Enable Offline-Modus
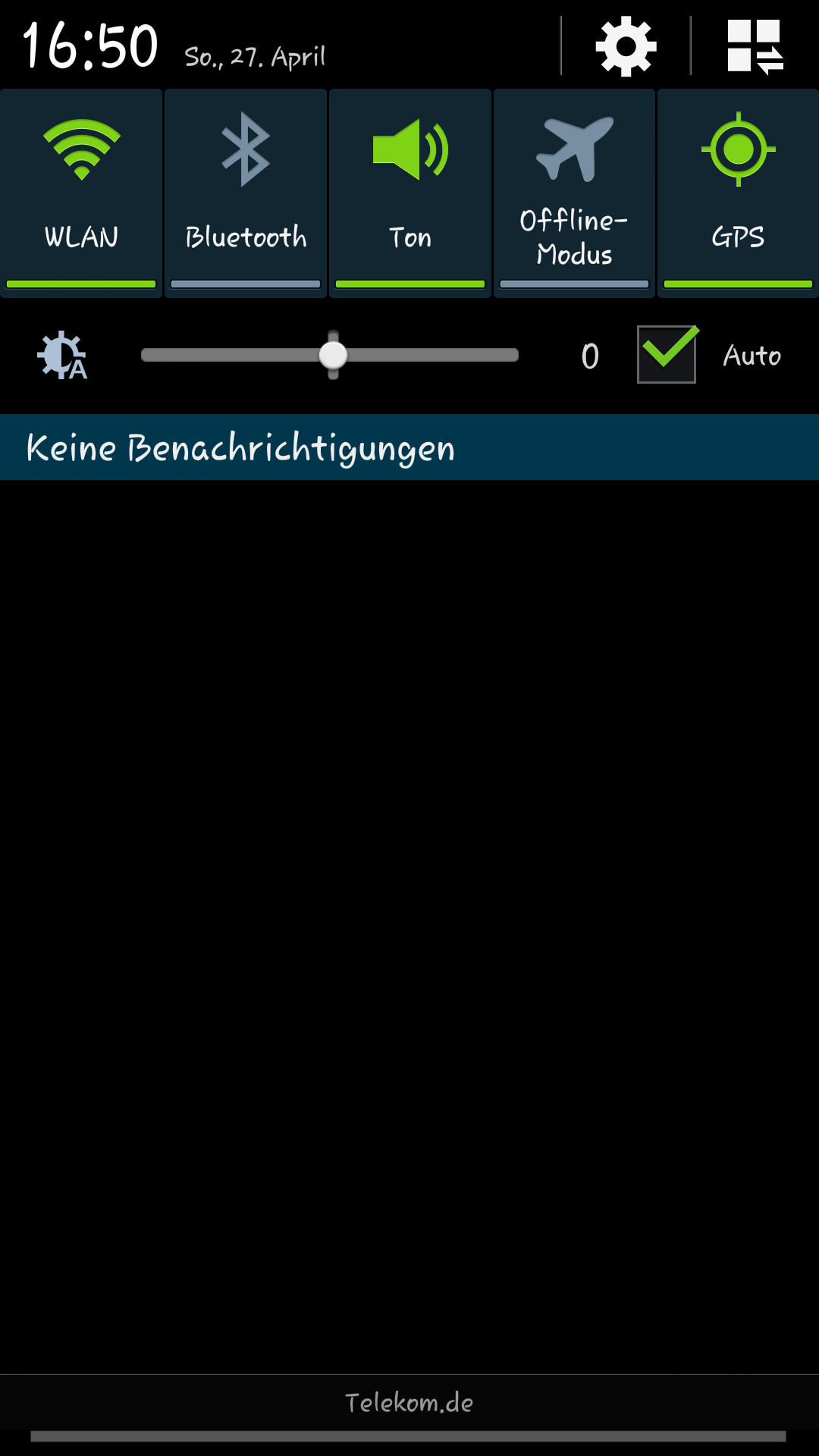The width and height of the screenshot is (819, 1456). (x=574, y=193)
